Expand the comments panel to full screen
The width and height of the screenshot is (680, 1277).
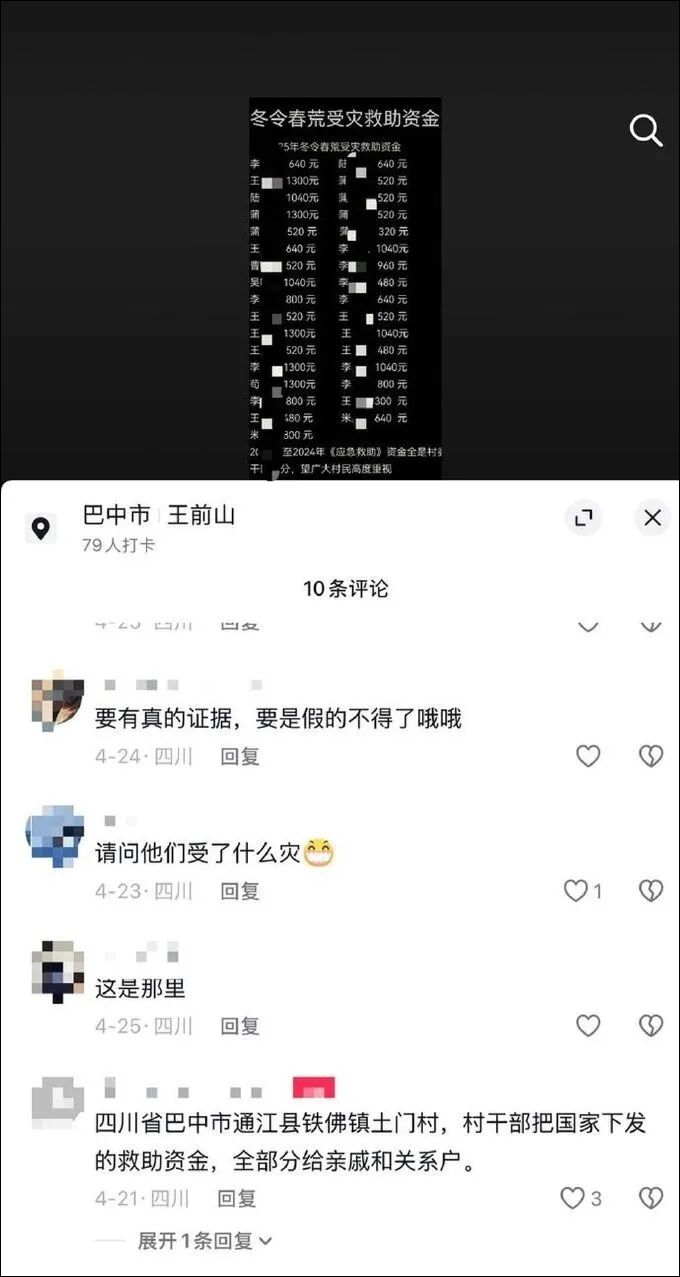coord(583,517)
